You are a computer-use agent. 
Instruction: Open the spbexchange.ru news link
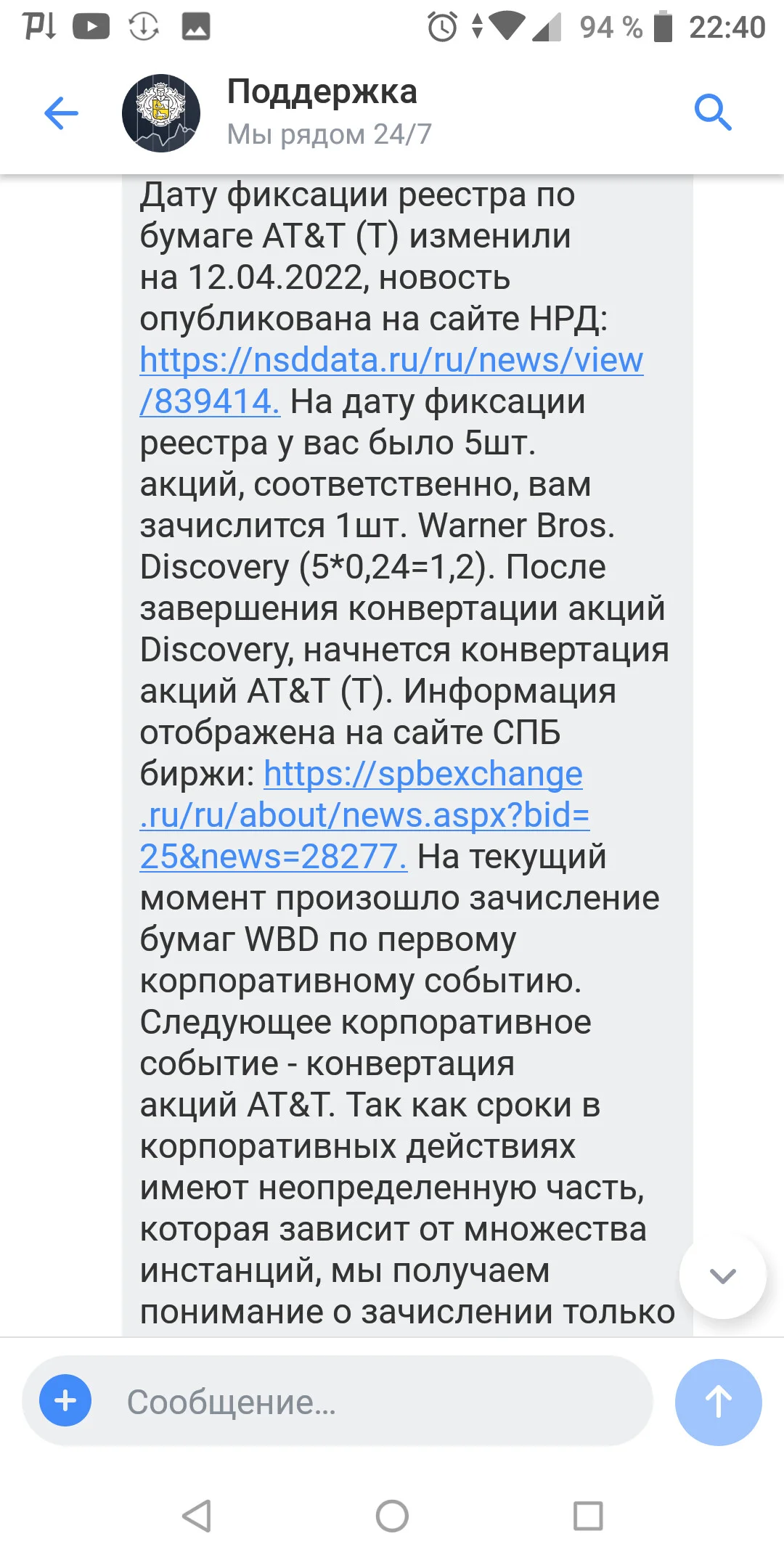[x=364, y=815]
